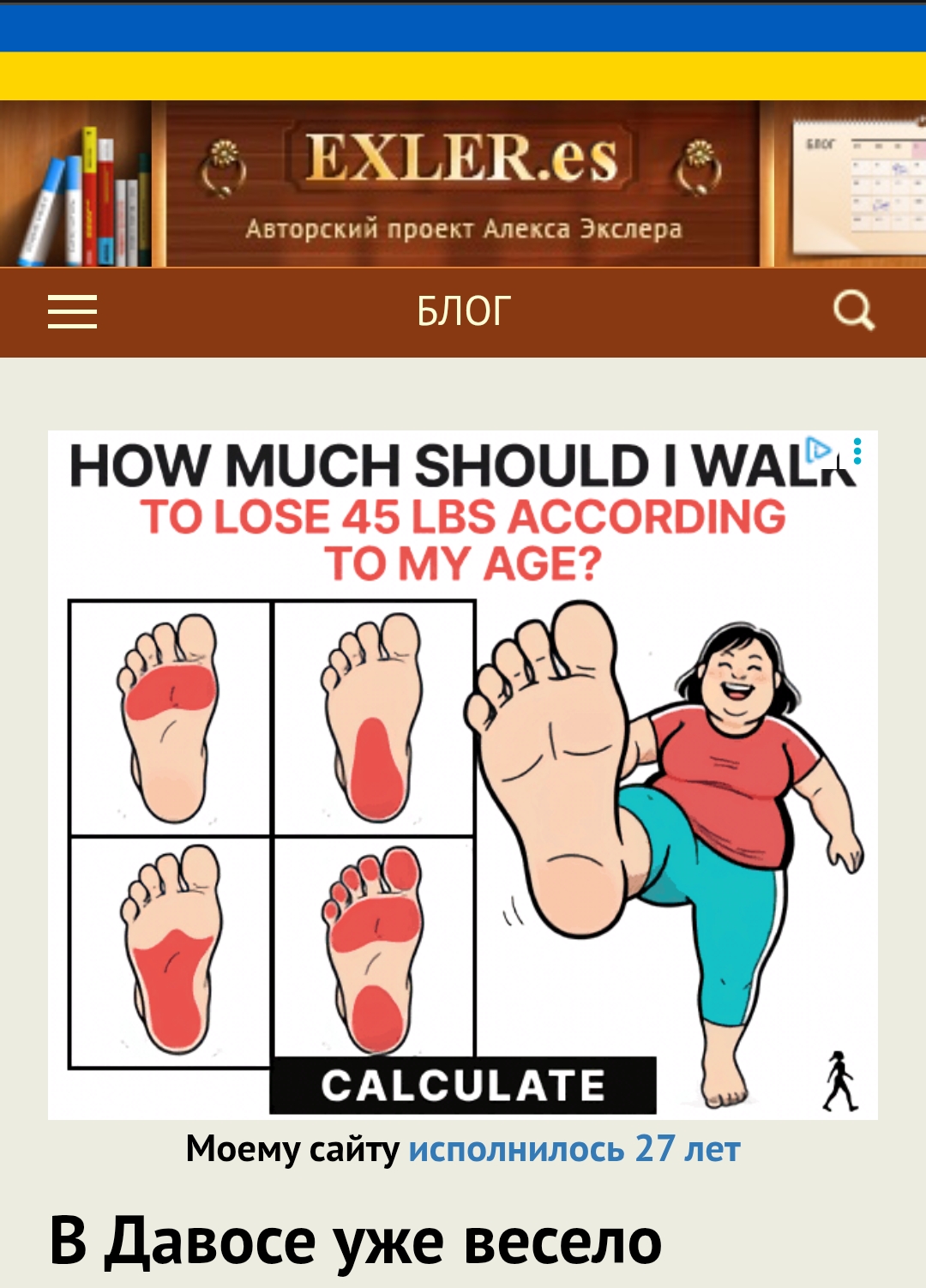The height and width of the screenshot is (1288, 926).
Task: Open the hamburger navigation menu
Action: pyautogui.click(x=72, y=311)
